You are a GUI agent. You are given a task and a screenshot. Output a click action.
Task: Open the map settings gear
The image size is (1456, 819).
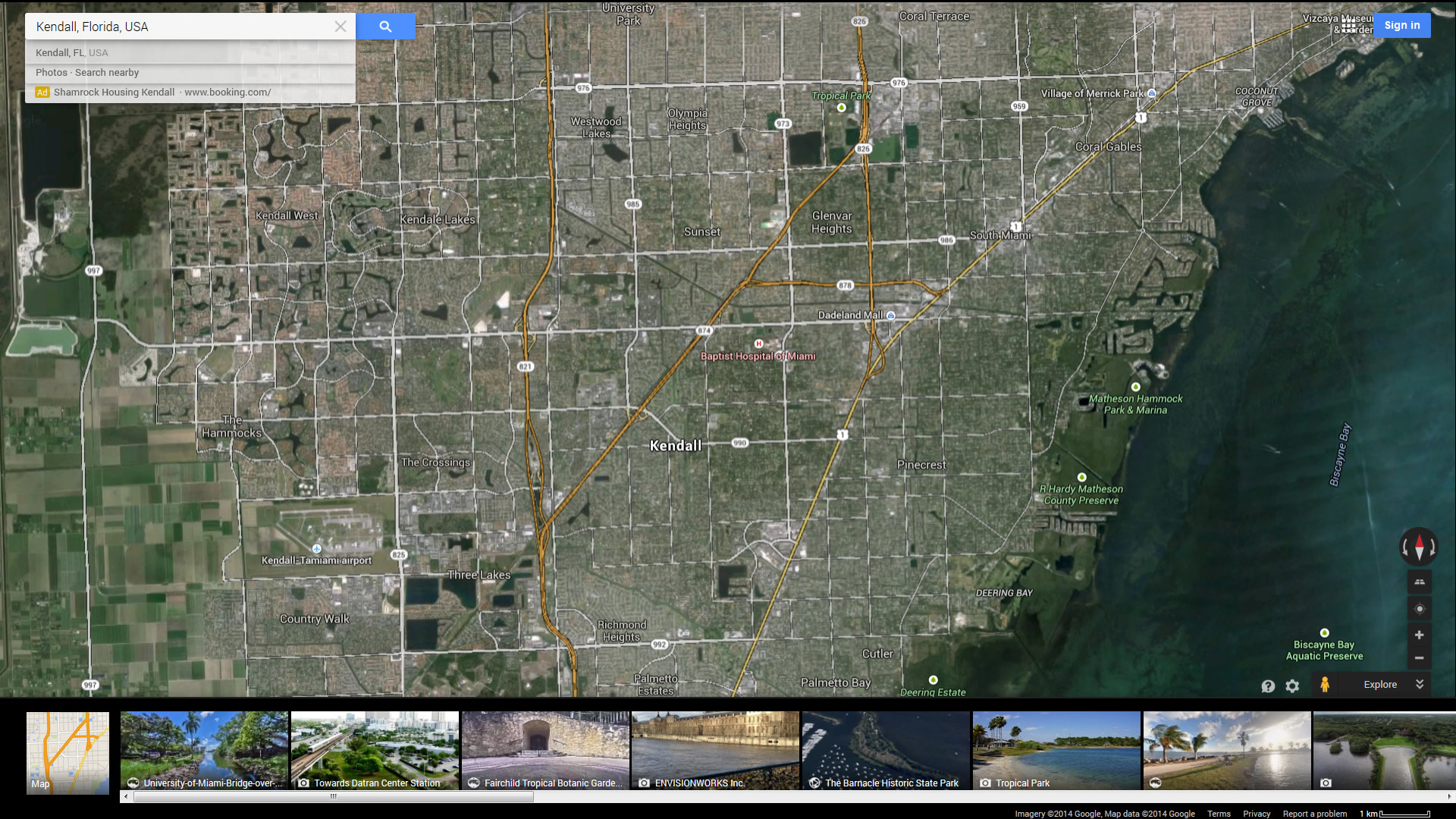[1292, 686]
